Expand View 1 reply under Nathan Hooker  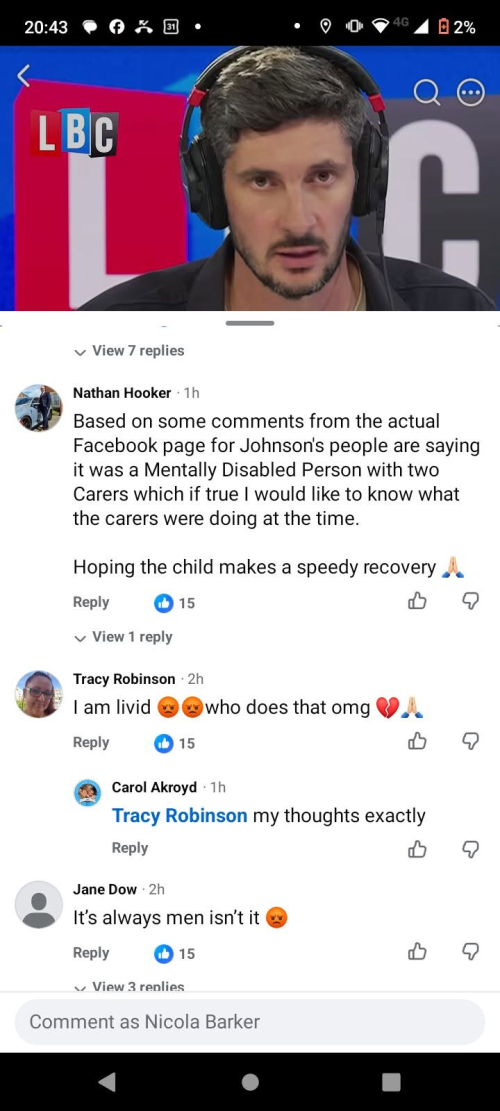[x=124, y=637]
